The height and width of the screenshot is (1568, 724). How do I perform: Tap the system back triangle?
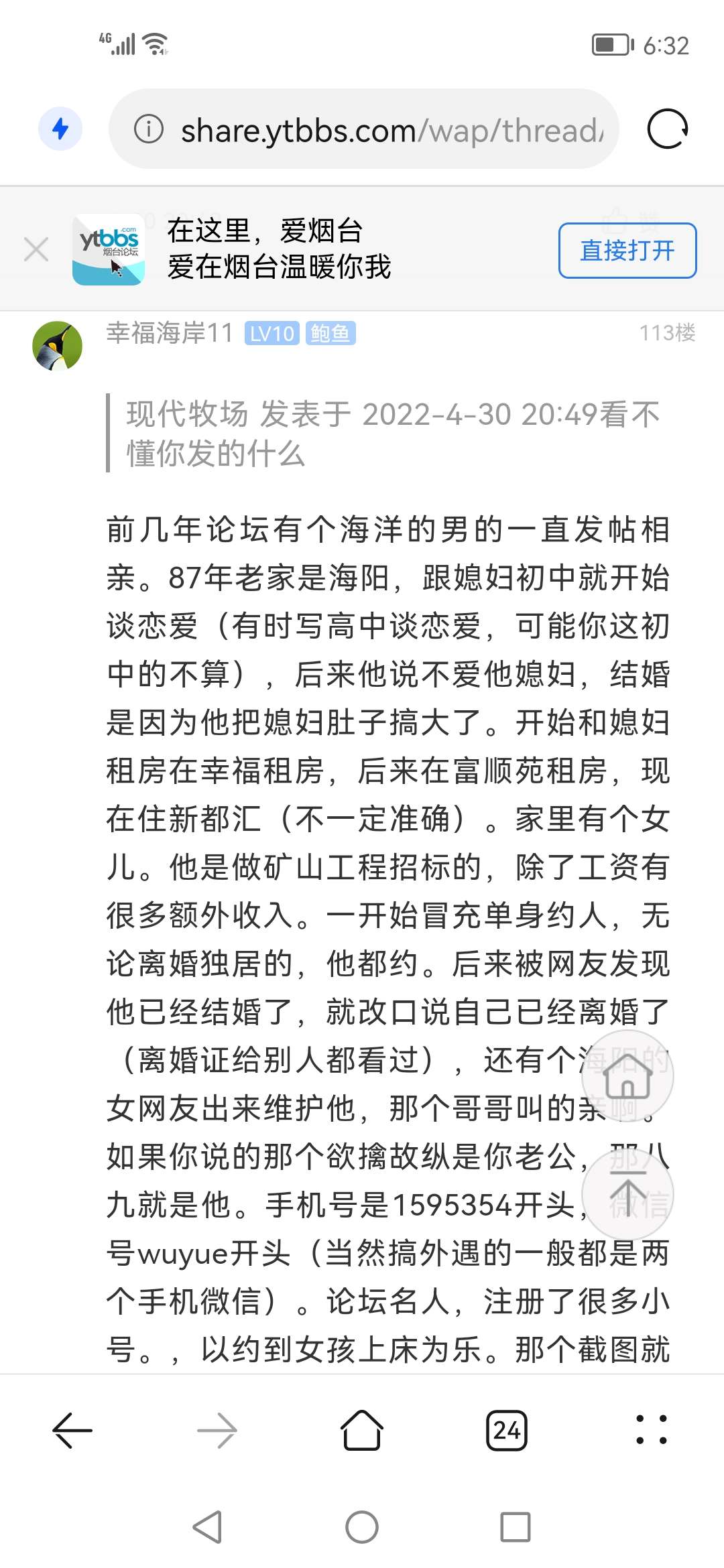pos(208,1527)
